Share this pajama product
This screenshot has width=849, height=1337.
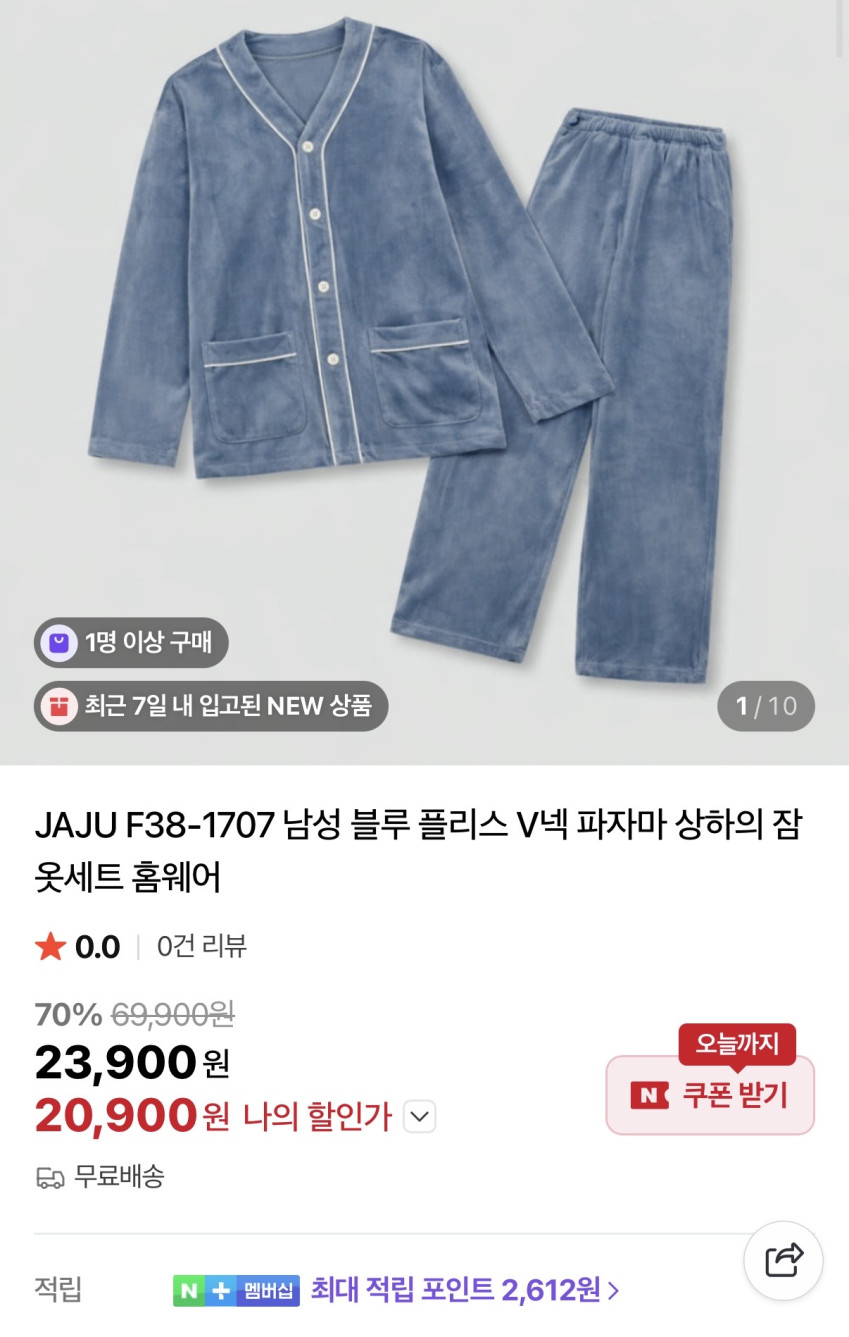[x=783, y=1260]
